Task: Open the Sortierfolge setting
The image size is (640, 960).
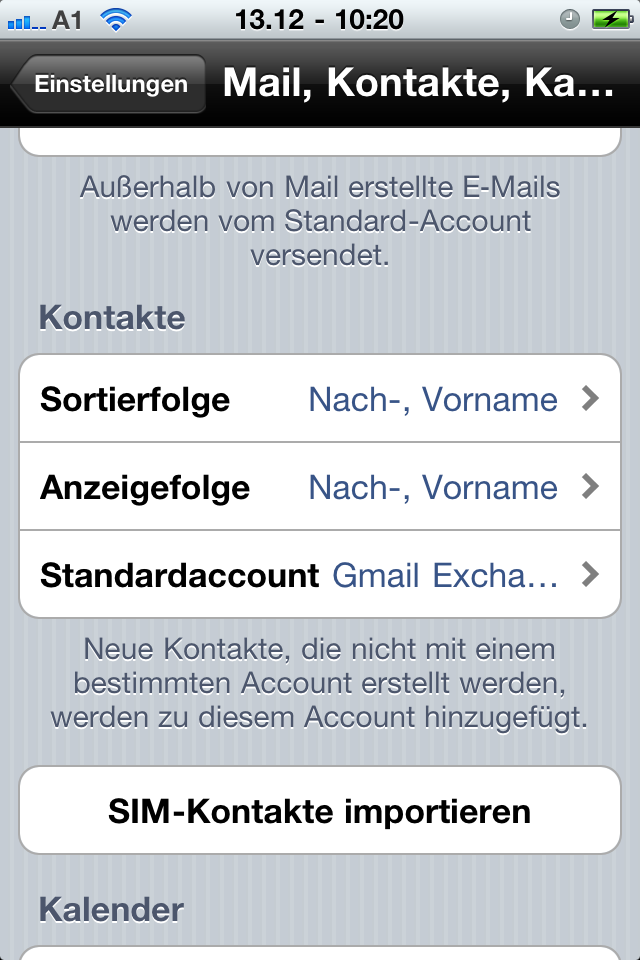Action: tap(320, 399)
